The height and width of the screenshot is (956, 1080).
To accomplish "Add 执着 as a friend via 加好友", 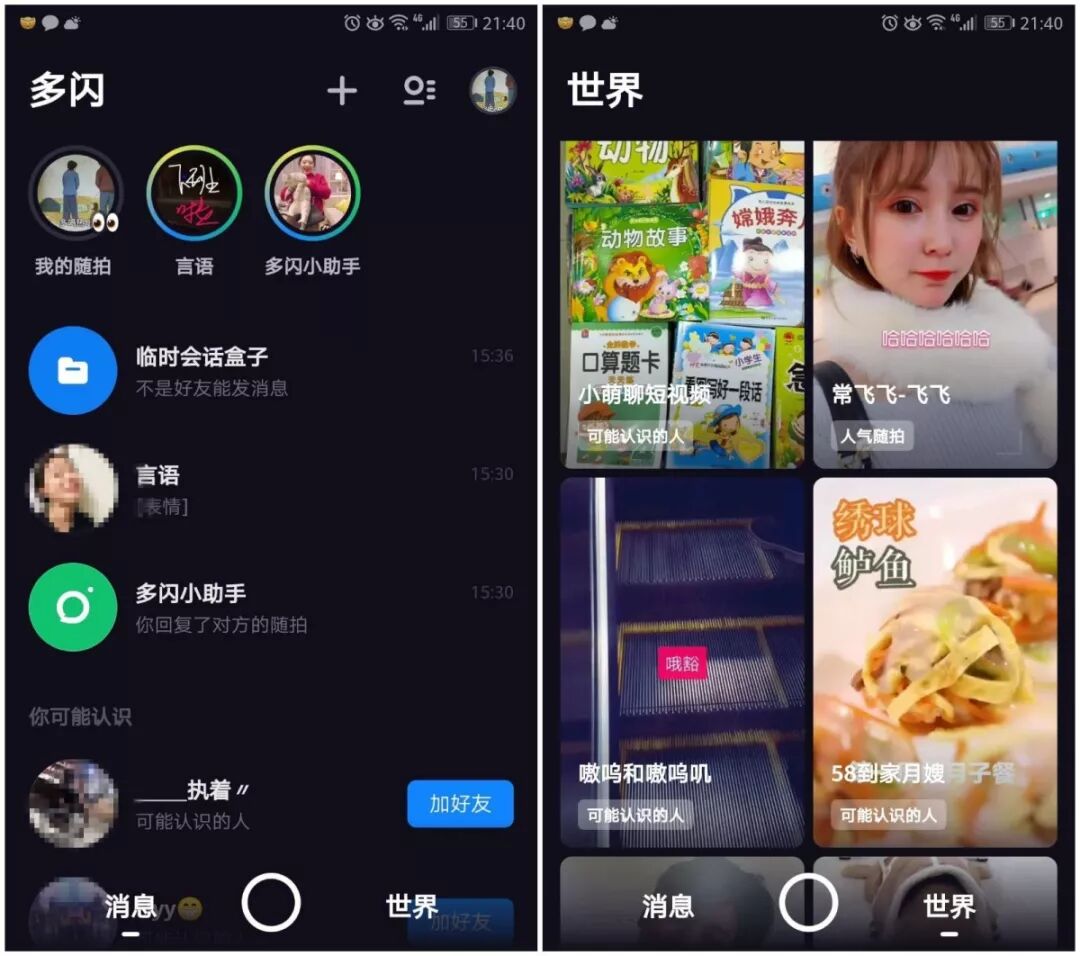I will click(460, 803).
